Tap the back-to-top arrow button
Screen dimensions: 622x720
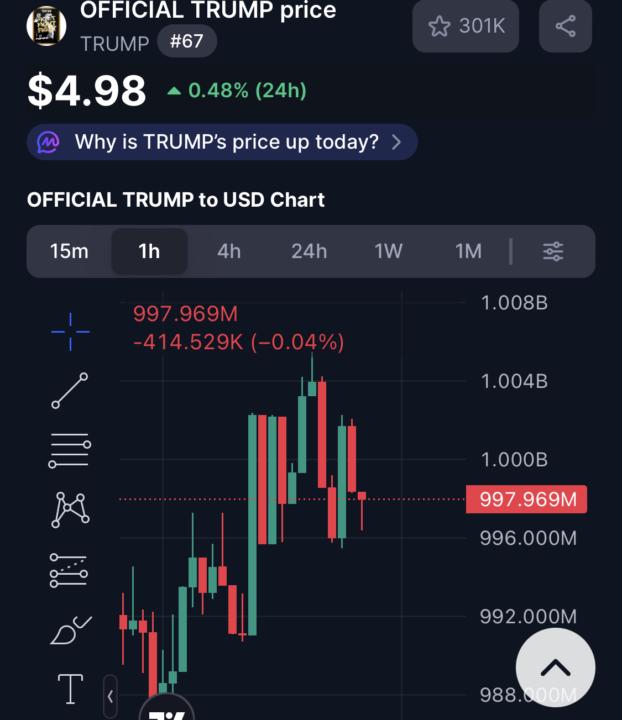pos(555,668)
